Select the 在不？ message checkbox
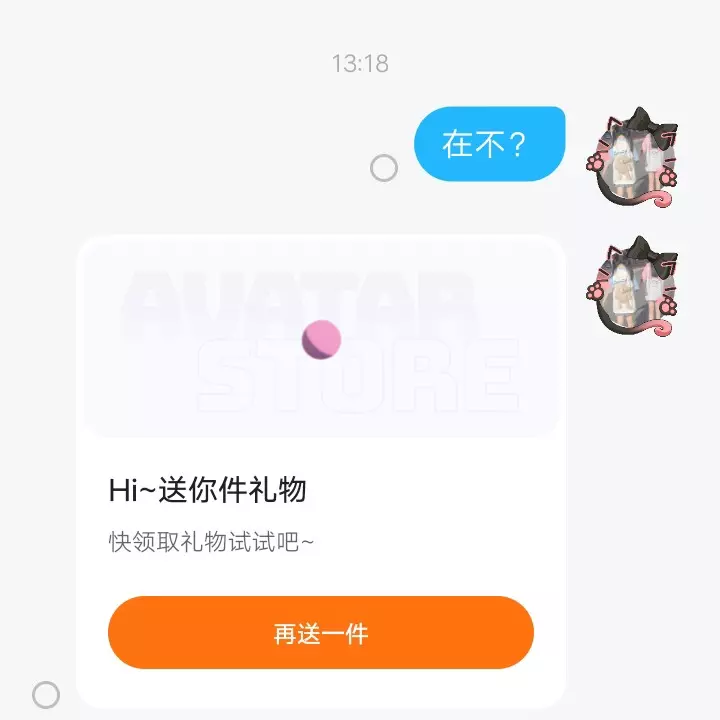 (384, 168)
